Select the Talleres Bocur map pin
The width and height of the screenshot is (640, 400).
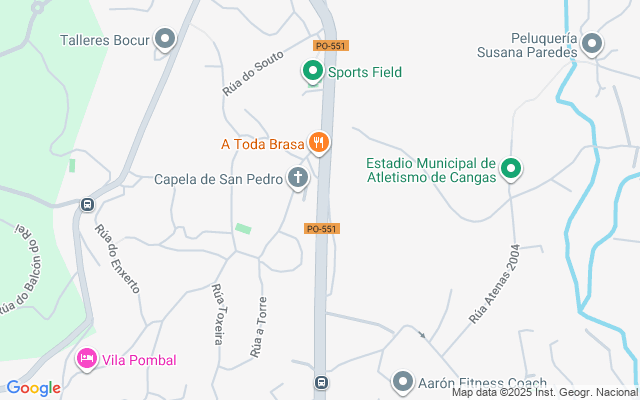click(x=166, y=40)
